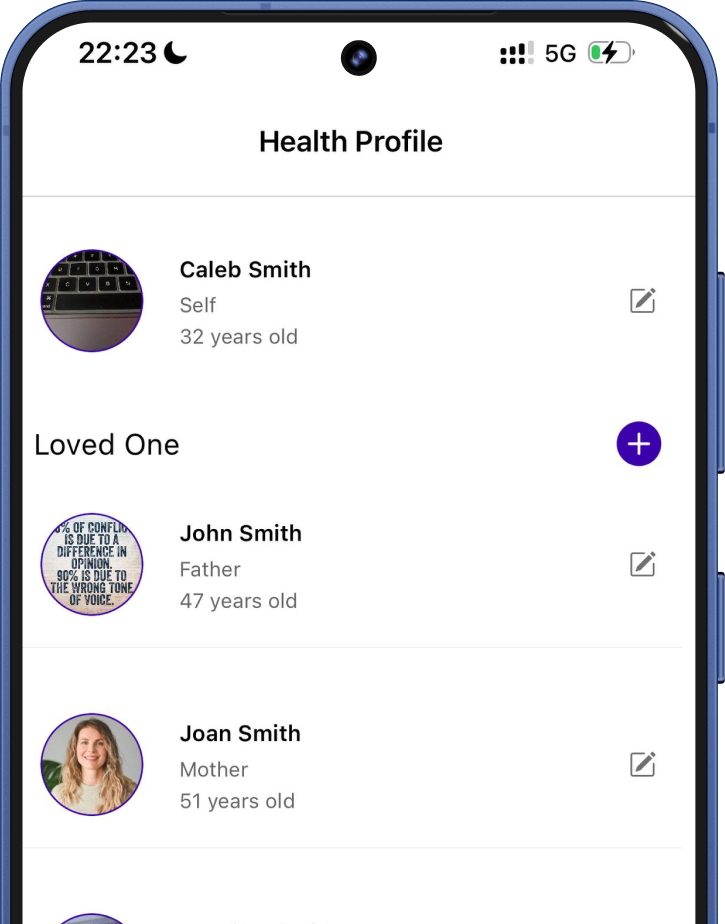Screen dimensions: 725x924
Task: Add a new loved one
Action: click(x=638, y=444)
